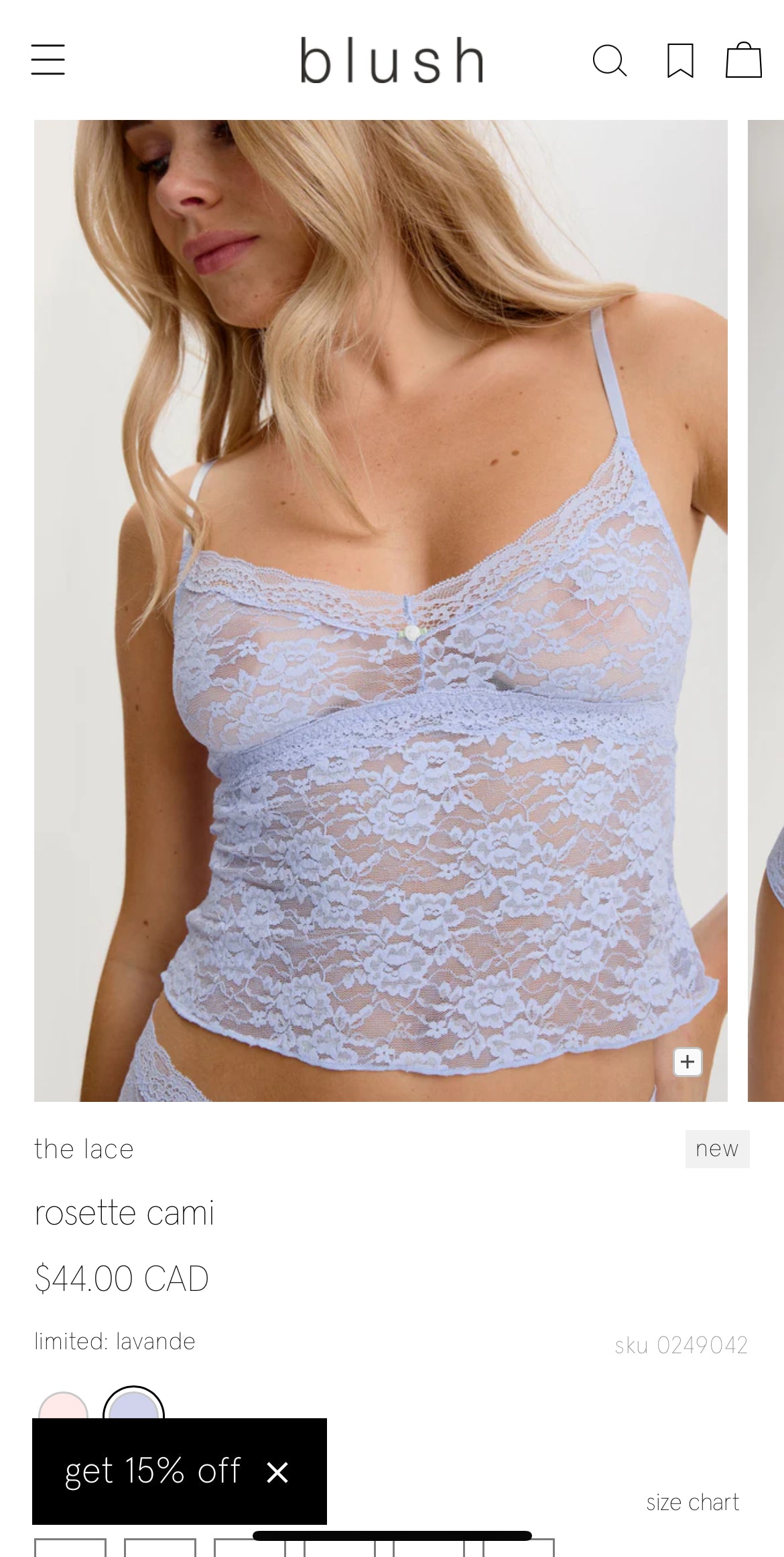Open the get 15% off offer
The image size is (784, 1557).
[x=153, y=1471]
